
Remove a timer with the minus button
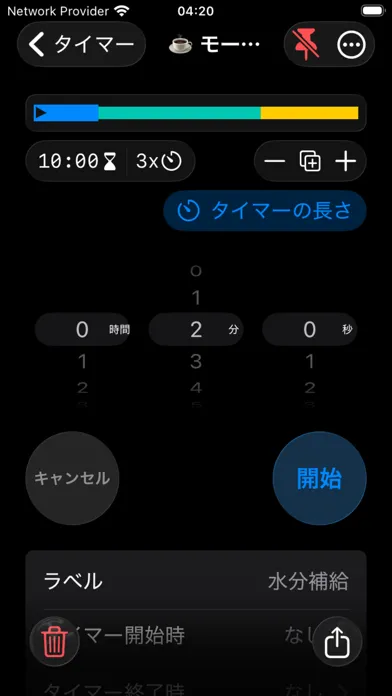pyautogui.click(x=274, y=161)
